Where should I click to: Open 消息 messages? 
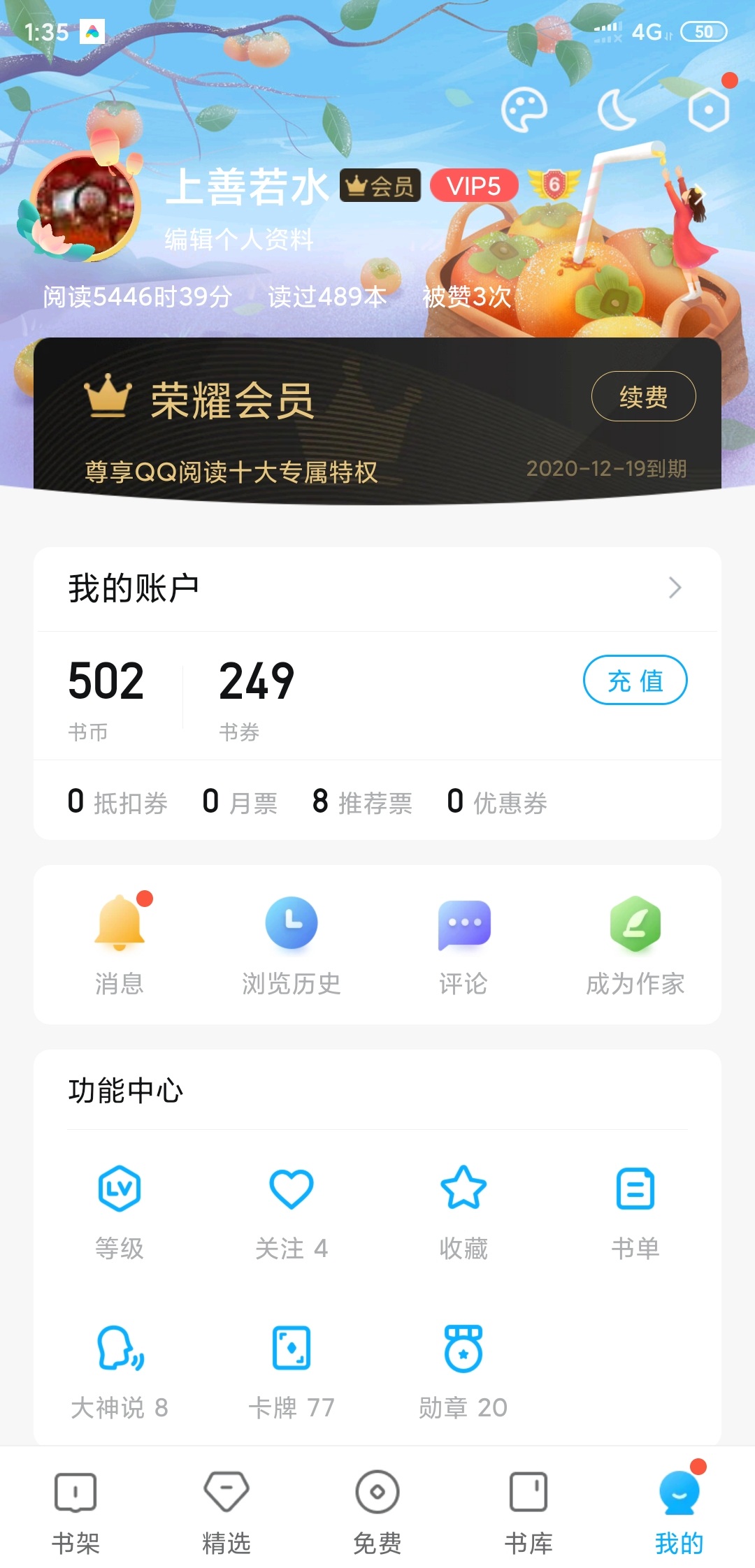pos(120,945)
